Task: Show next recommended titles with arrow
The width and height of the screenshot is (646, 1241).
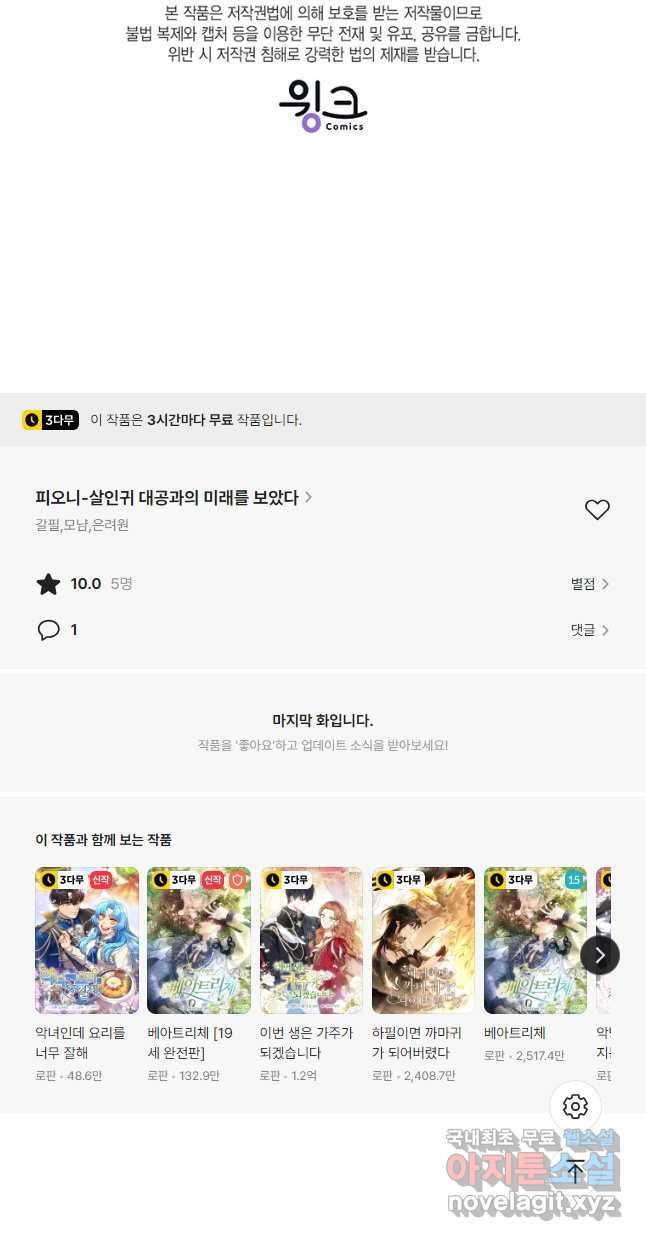Action: pyautogui.click(x=600, y=955)
